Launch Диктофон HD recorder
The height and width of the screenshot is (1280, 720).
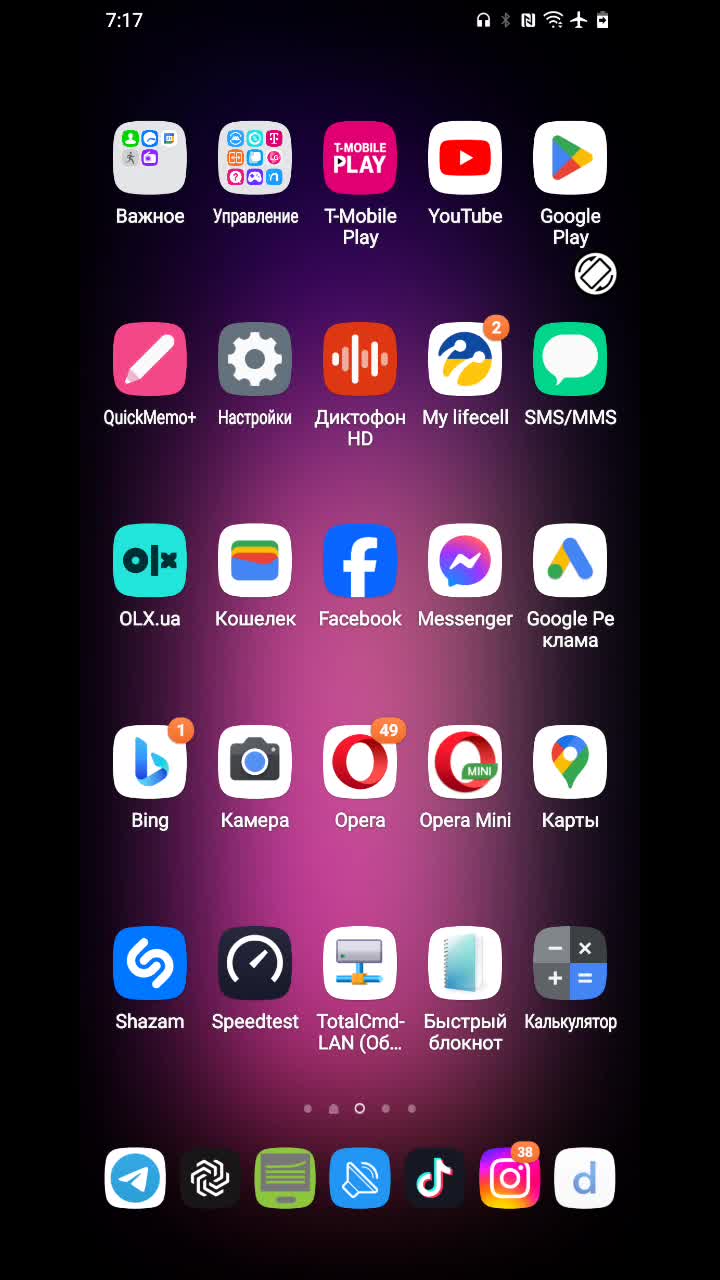360,359
